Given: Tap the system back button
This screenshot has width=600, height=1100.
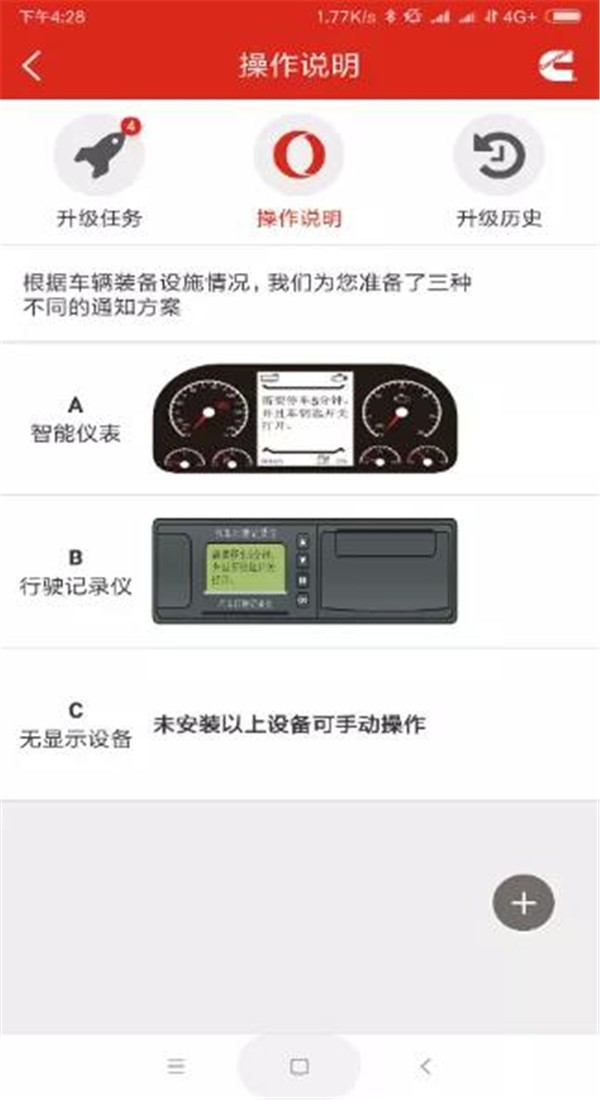Looking at the screenshot, I should point(425,1067).
